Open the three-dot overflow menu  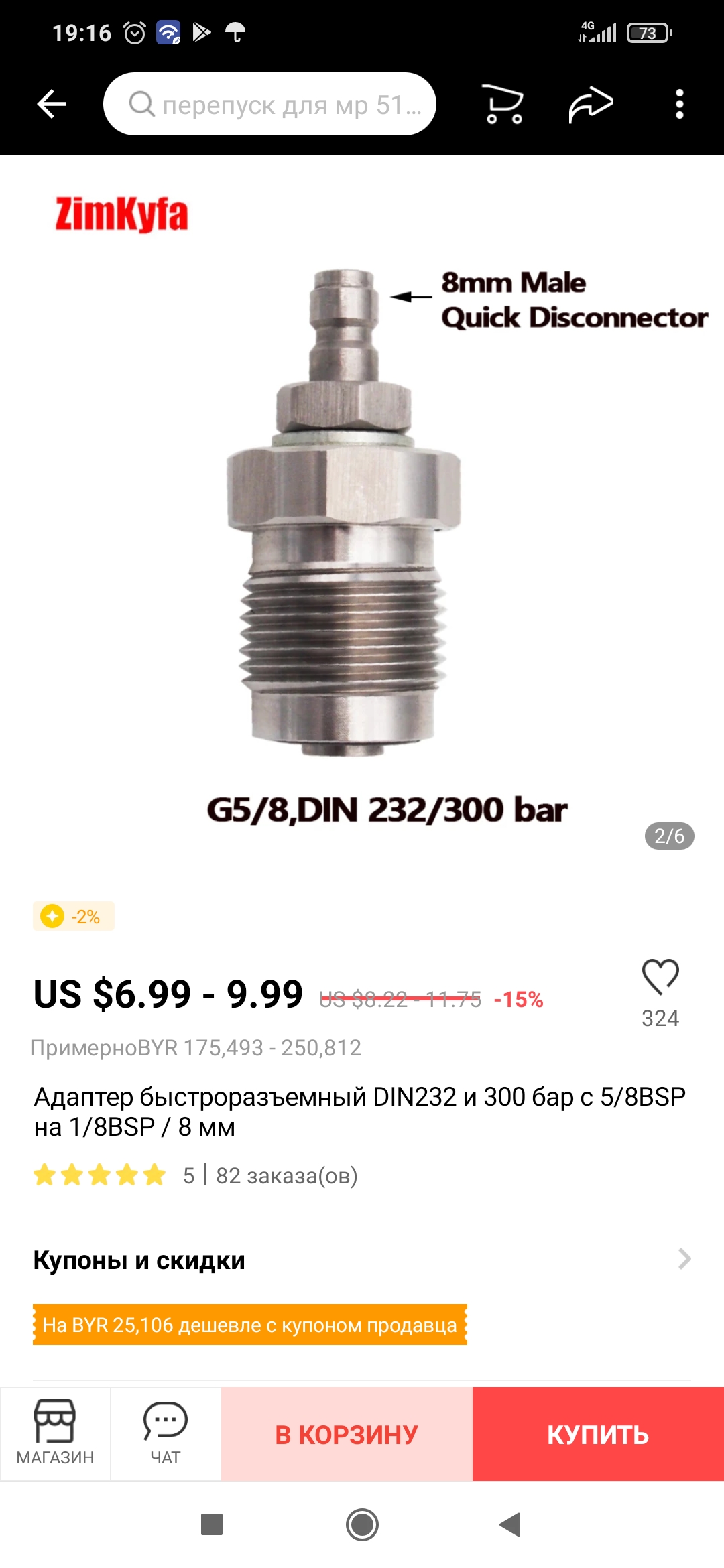[679, 105]
